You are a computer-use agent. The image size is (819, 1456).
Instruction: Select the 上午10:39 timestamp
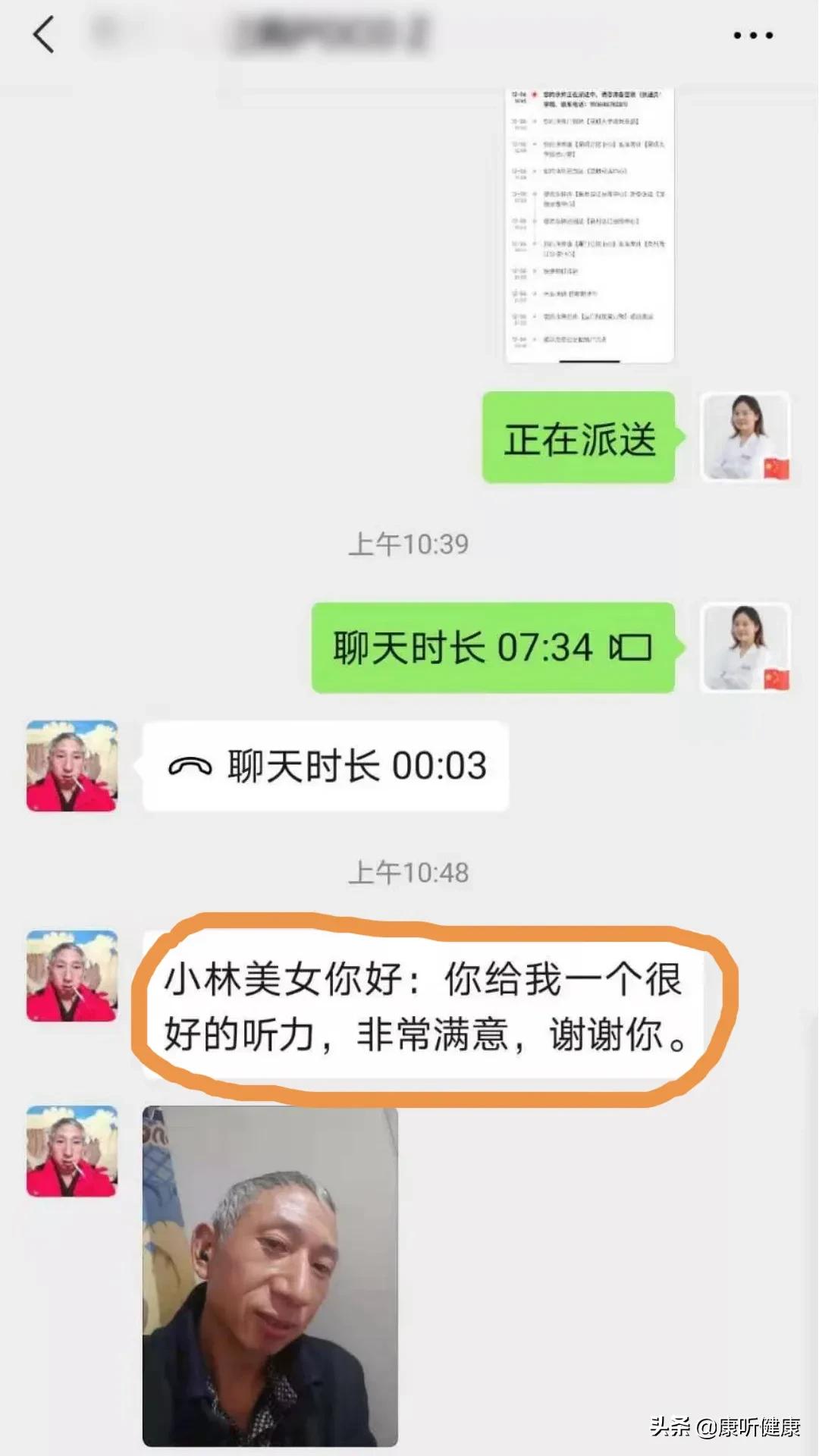pos(409,543)
